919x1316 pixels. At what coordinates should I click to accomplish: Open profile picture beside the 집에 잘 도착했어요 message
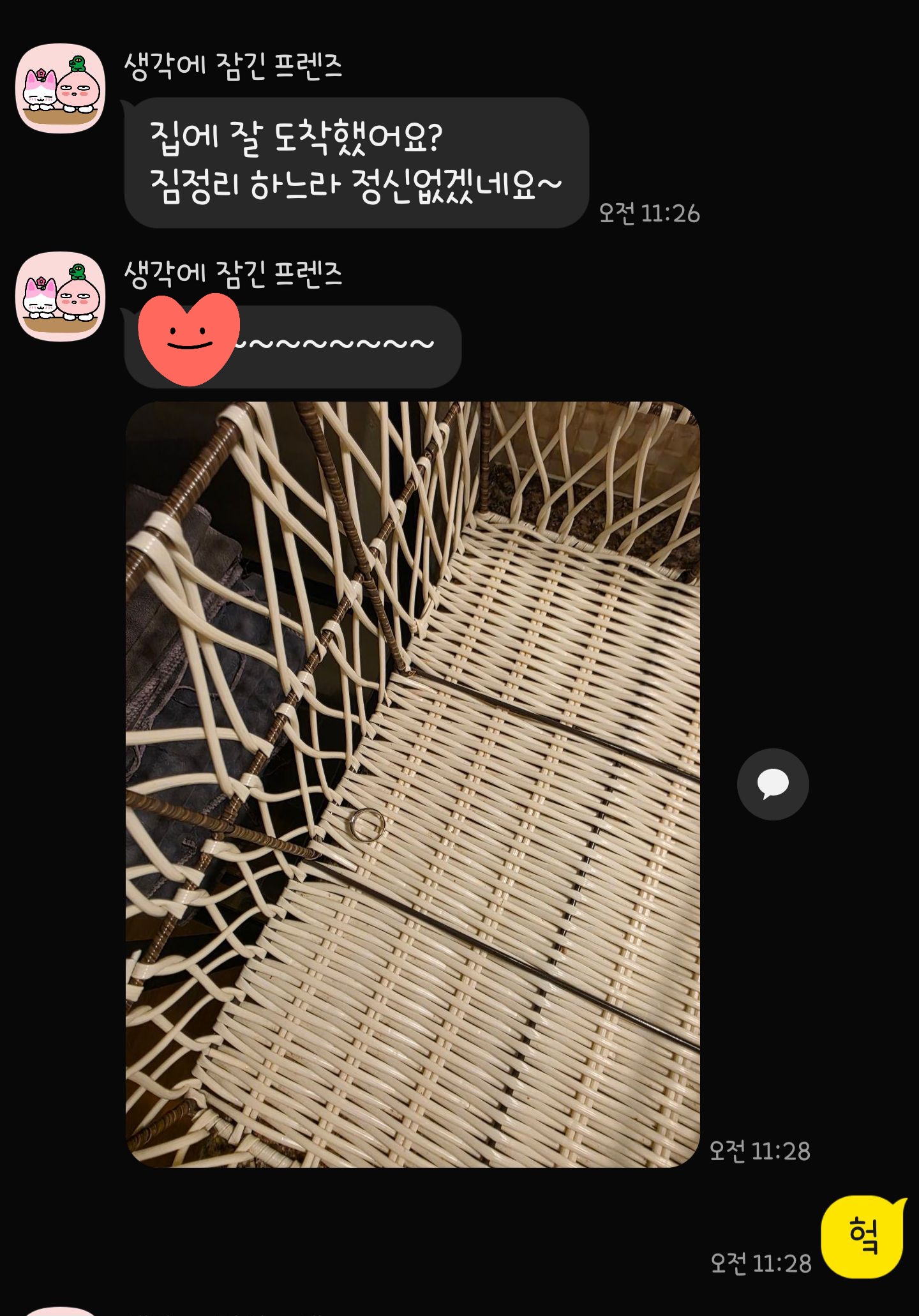click(61, 89)
